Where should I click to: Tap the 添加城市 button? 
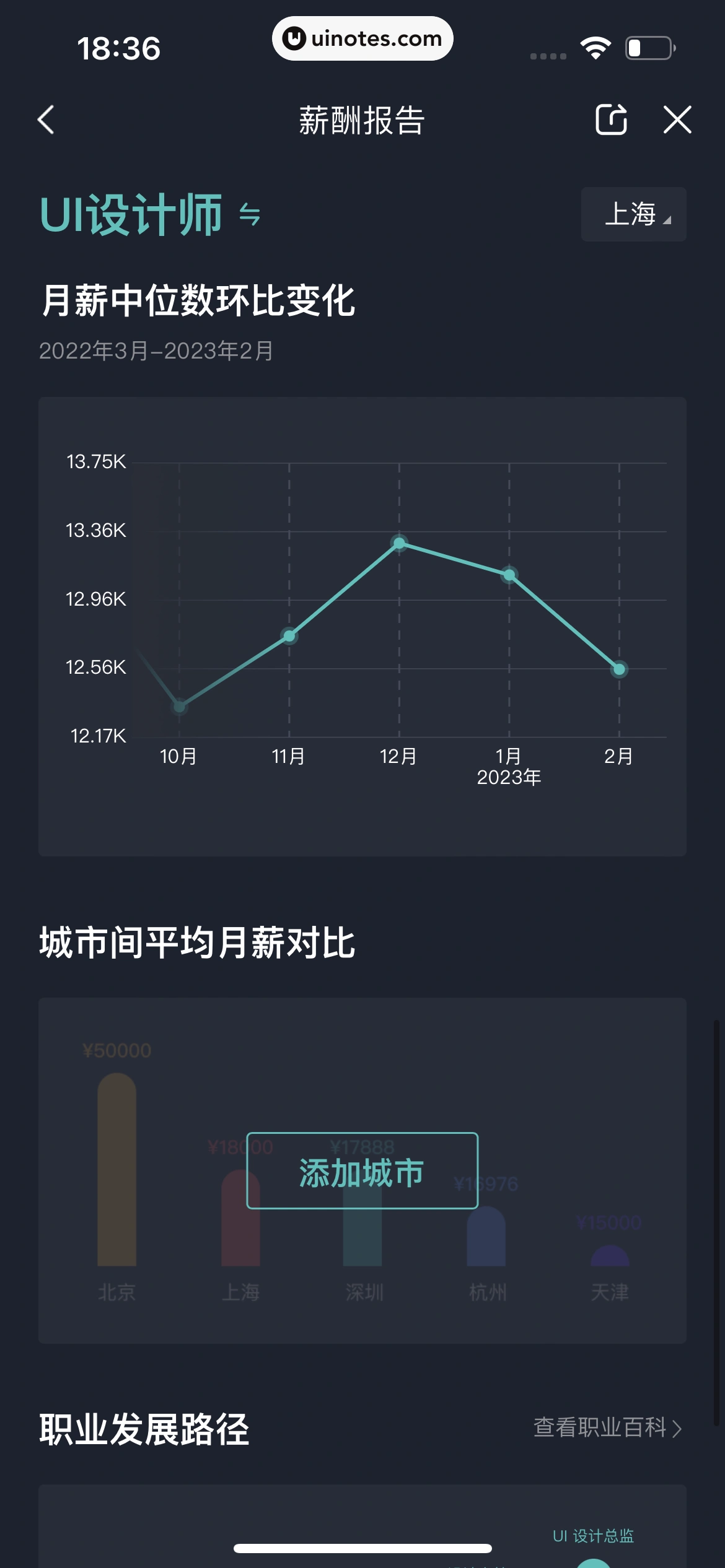pyautogui.click(x=362, y=1172)
